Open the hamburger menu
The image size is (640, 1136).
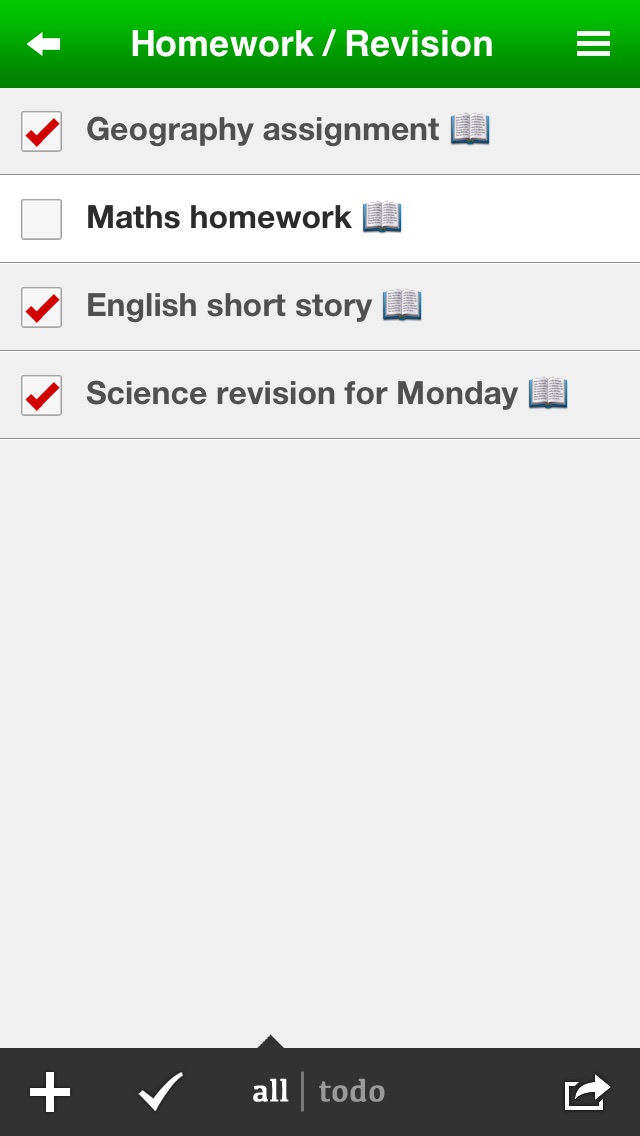[x=593, y=43]
